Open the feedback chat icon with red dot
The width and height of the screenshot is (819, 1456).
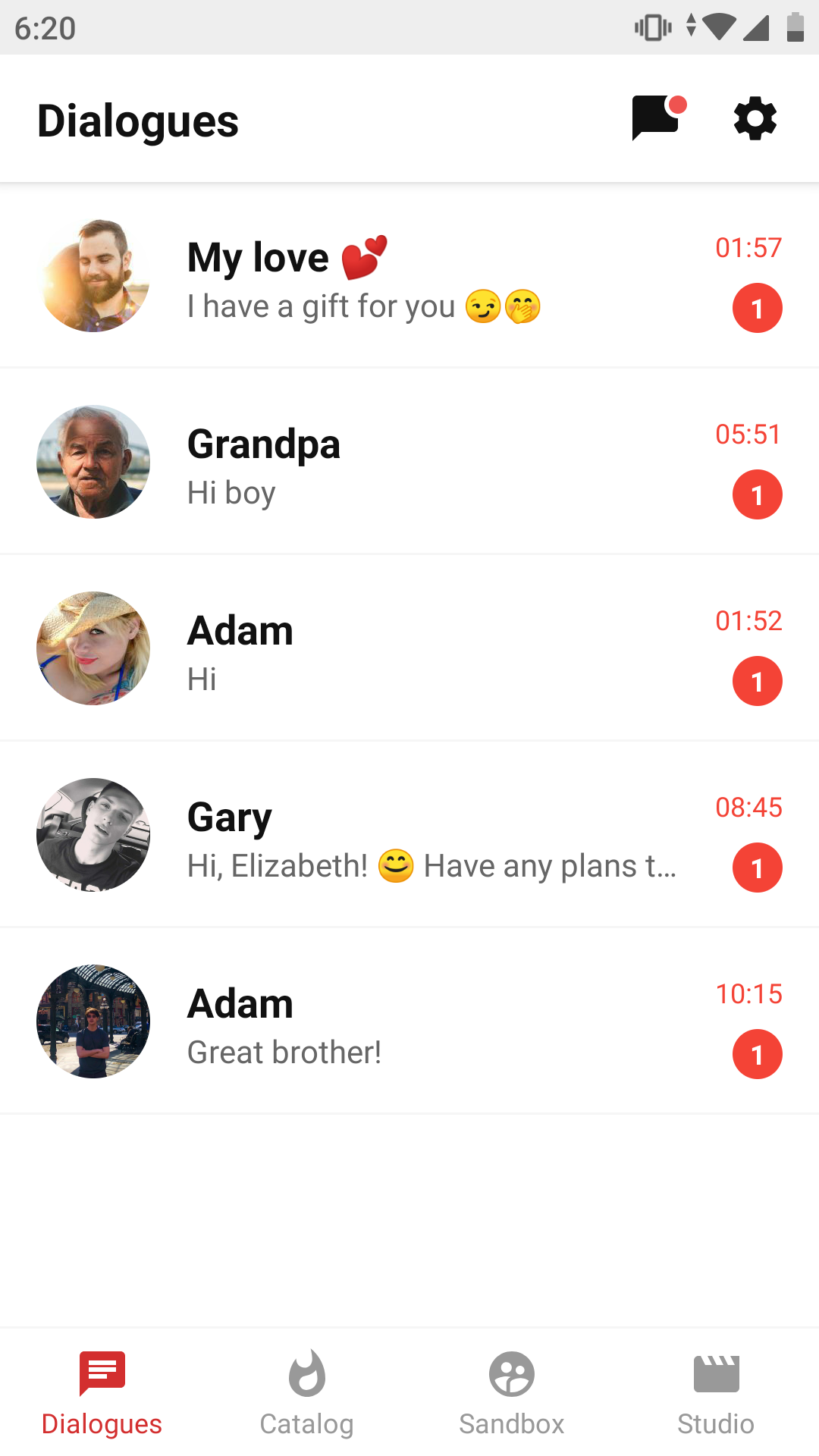click(657, 118)
